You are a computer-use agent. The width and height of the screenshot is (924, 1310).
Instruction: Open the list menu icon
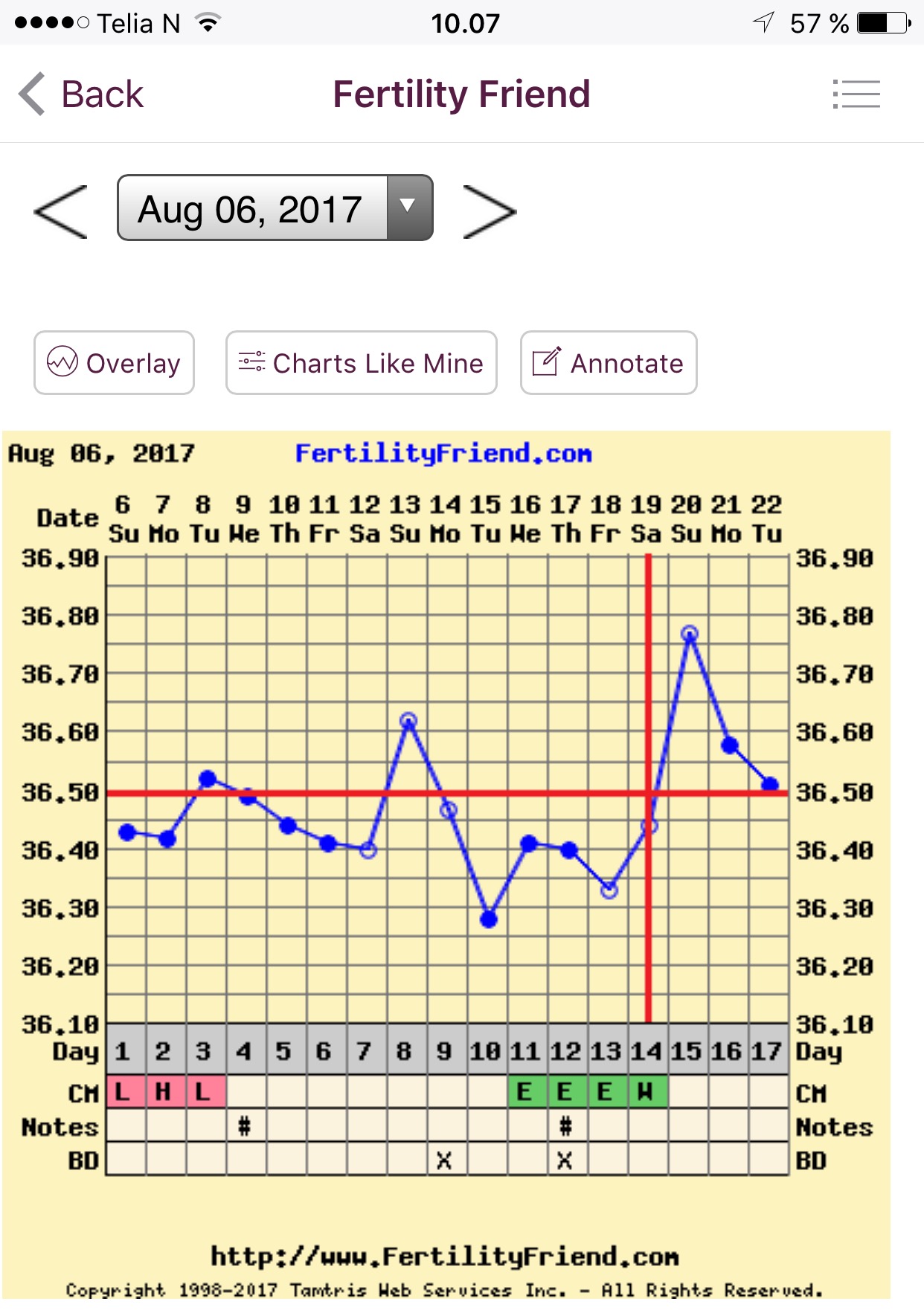856,94
